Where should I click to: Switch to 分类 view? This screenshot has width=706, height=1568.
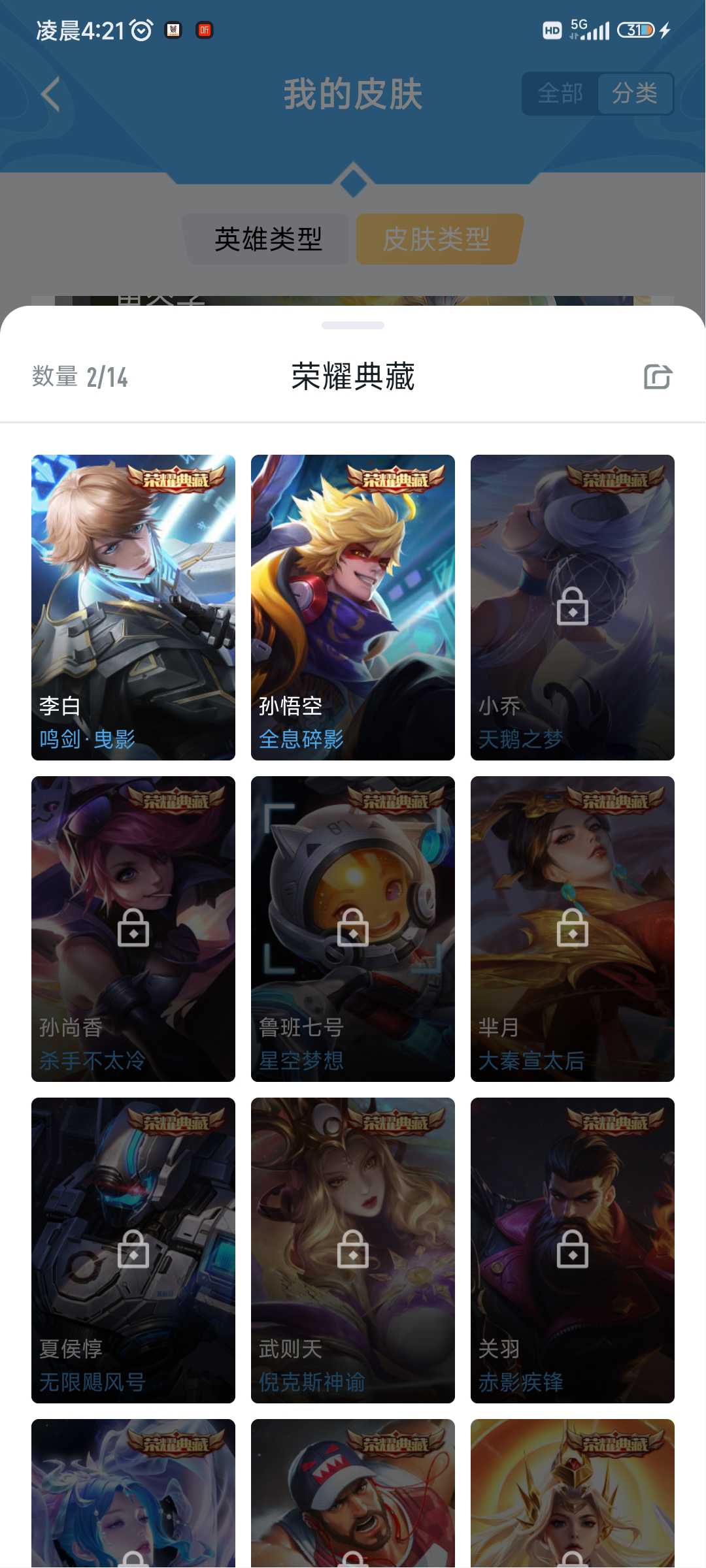click(x=634, y=93)
